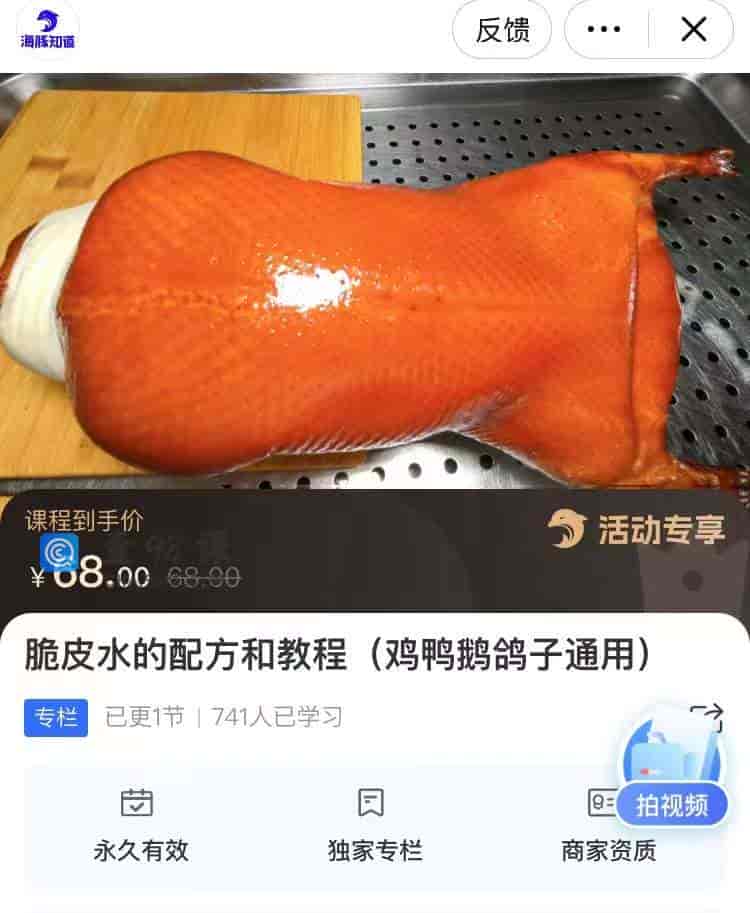
Task: Click the 反馈 feedback button
Action: [x=502, y=29]
